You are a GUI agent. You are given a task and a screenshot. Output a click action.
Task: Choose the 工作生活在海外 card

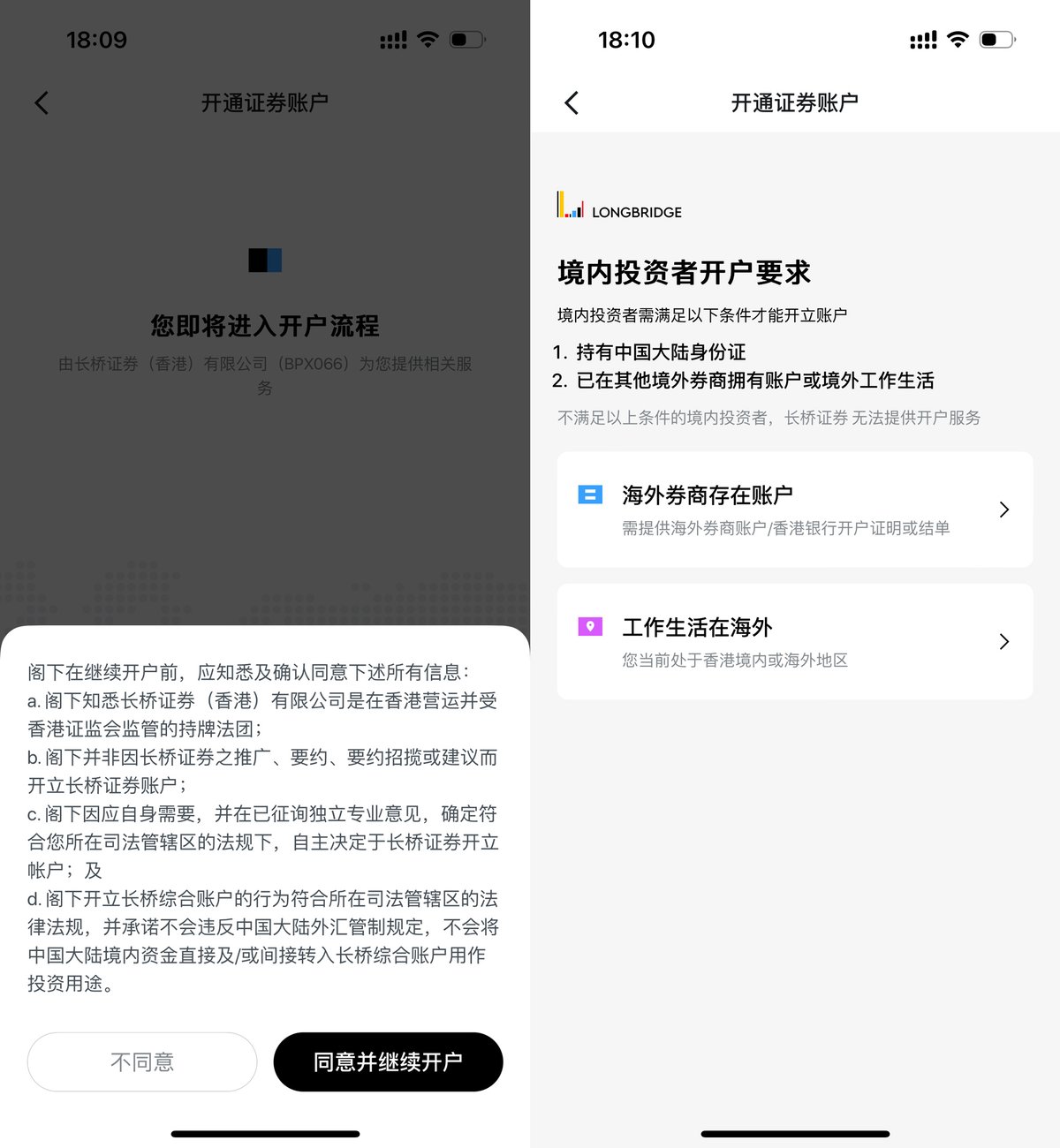point(794,641)
